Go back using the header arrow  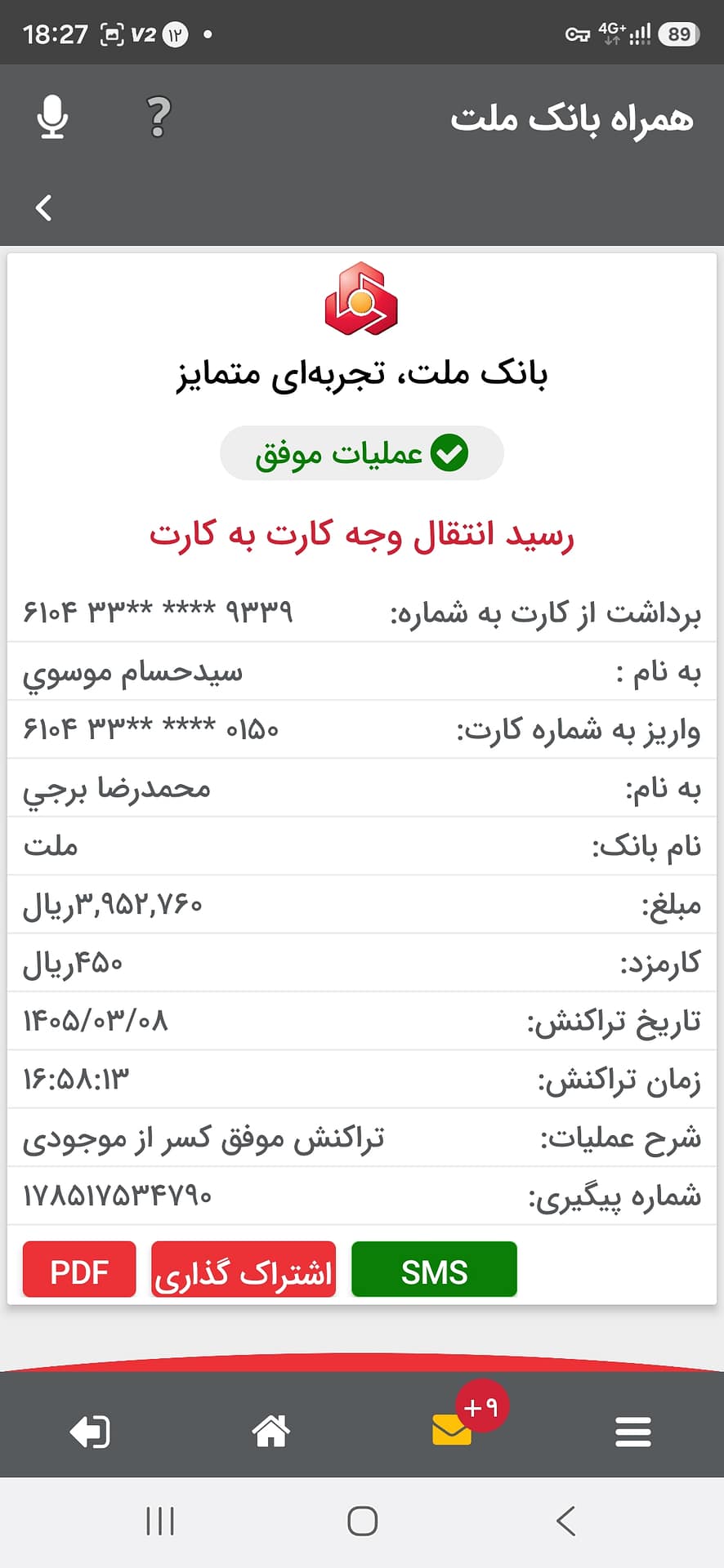44,207
